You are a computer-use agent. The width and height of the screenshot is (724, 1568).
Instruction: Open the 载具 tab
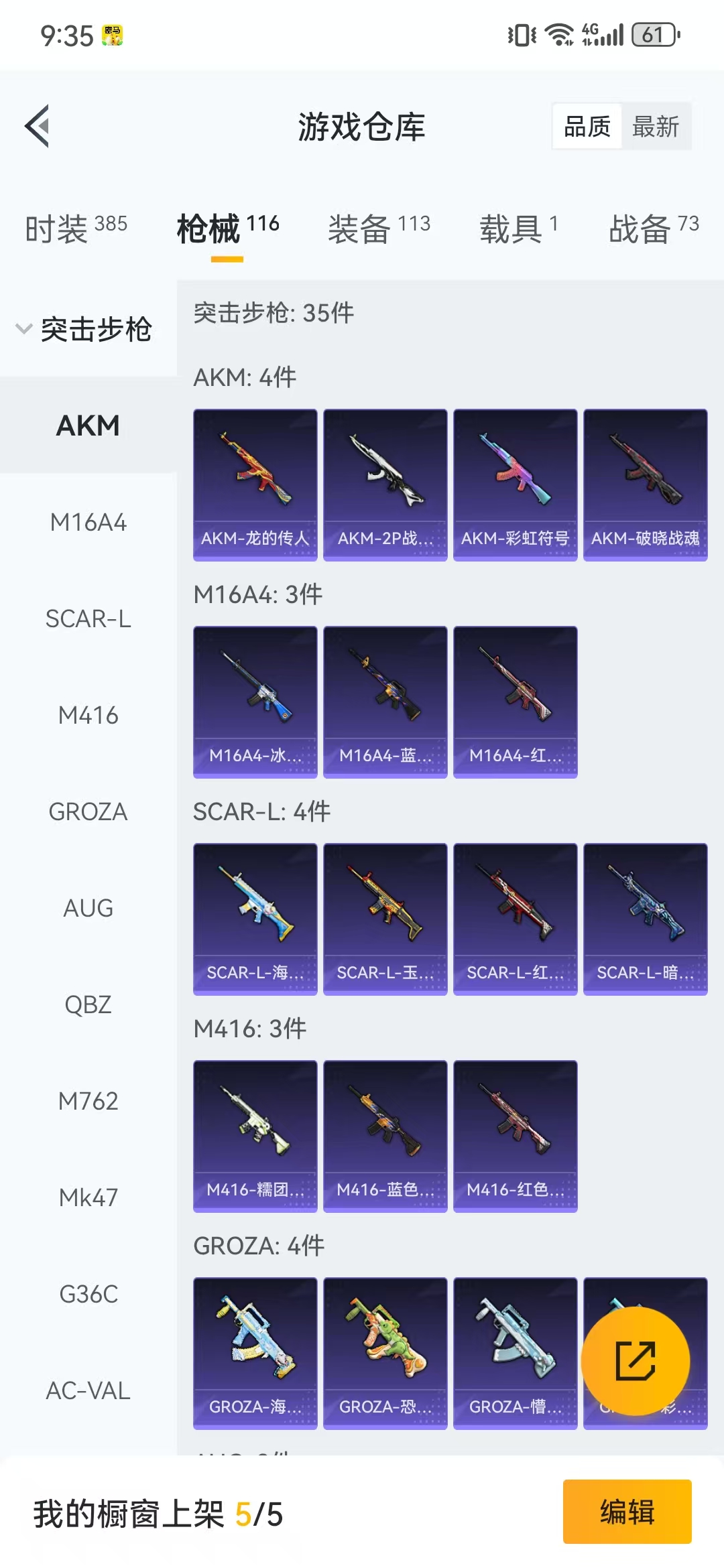[x=518, y=228]
